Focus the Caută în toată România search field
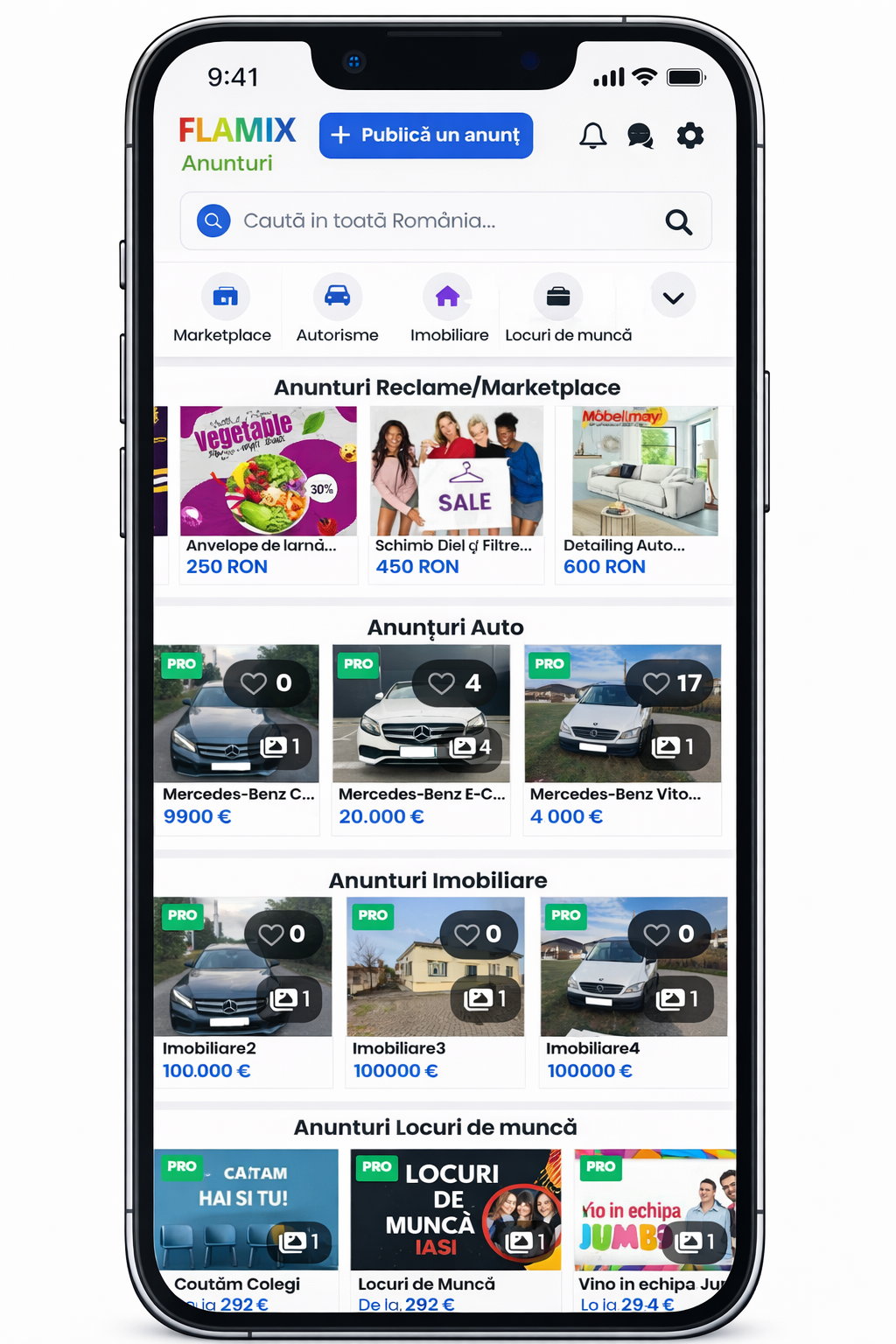The height and width of the screenshot is (1344, 896). [420, 221]
